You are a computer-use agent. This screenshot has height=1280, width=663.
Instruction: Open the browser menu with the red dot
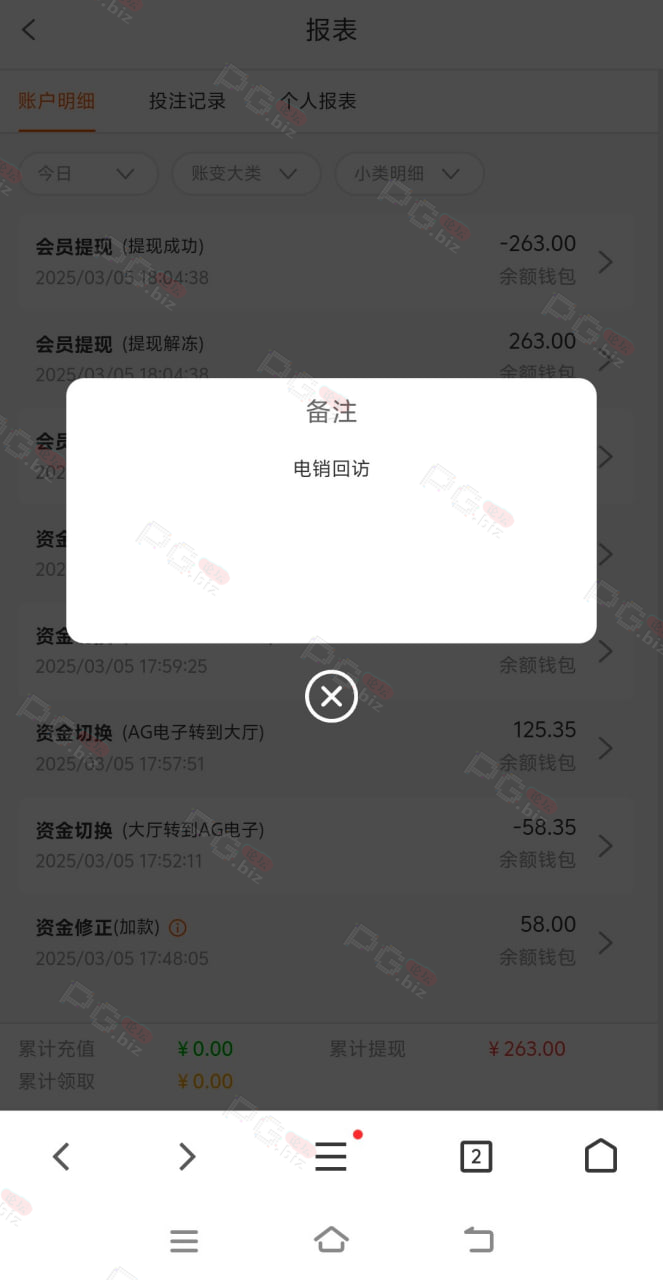click(x=331, y=1156)
